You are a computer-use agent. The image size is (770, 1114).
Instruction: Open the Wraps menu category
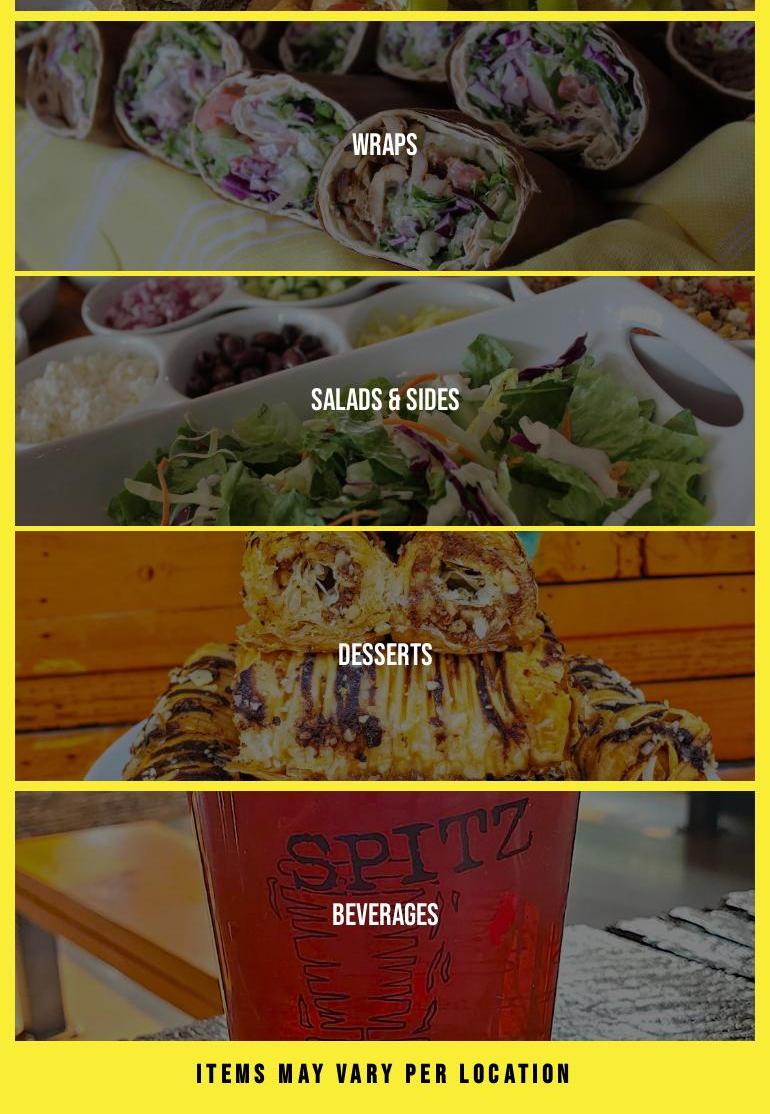(385, 146)
